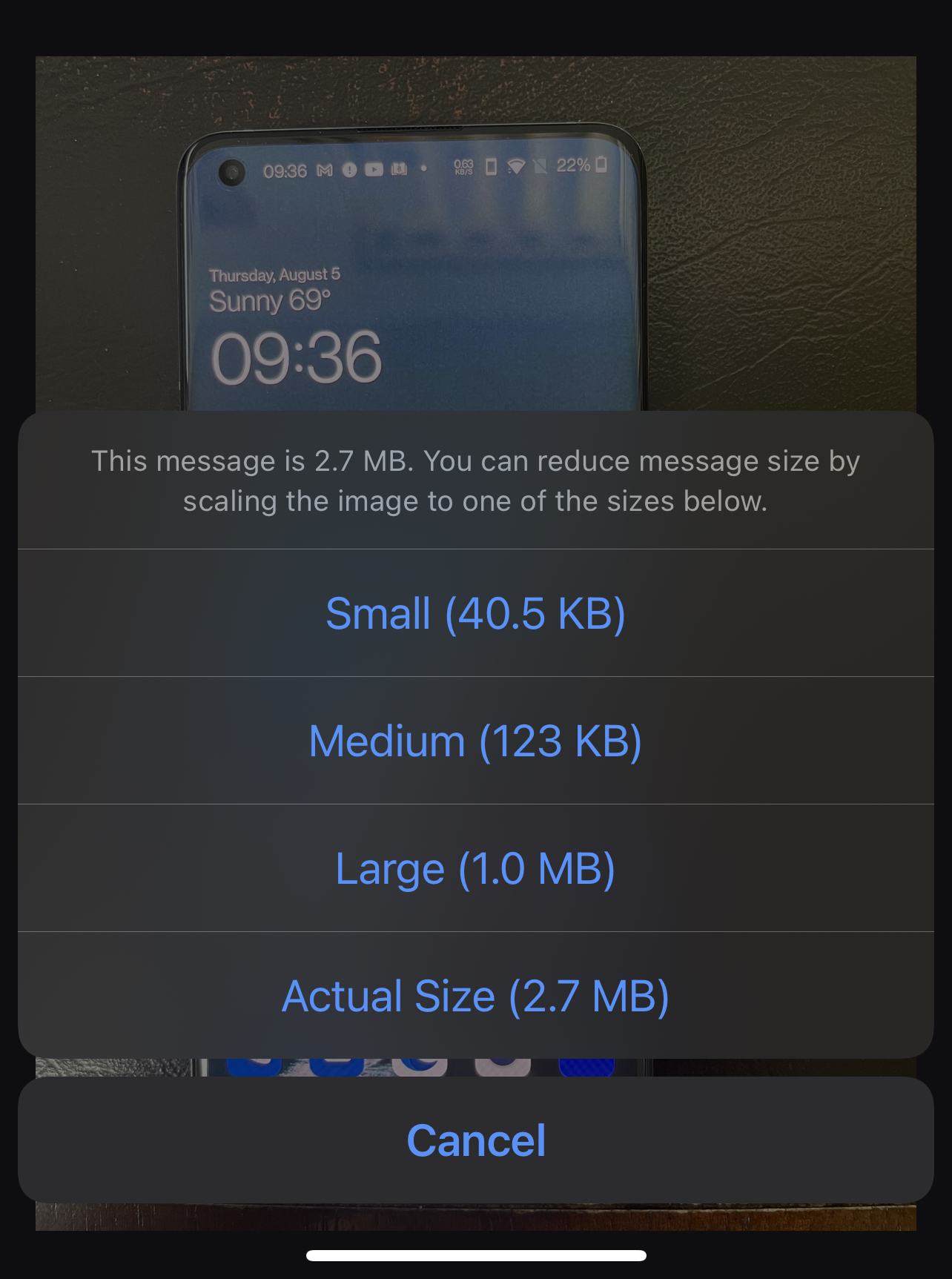Viewport: 952px width, 1279px height.
Task: Choose the Small (40.5 KB) image size
Action: (x=475, y=613)
